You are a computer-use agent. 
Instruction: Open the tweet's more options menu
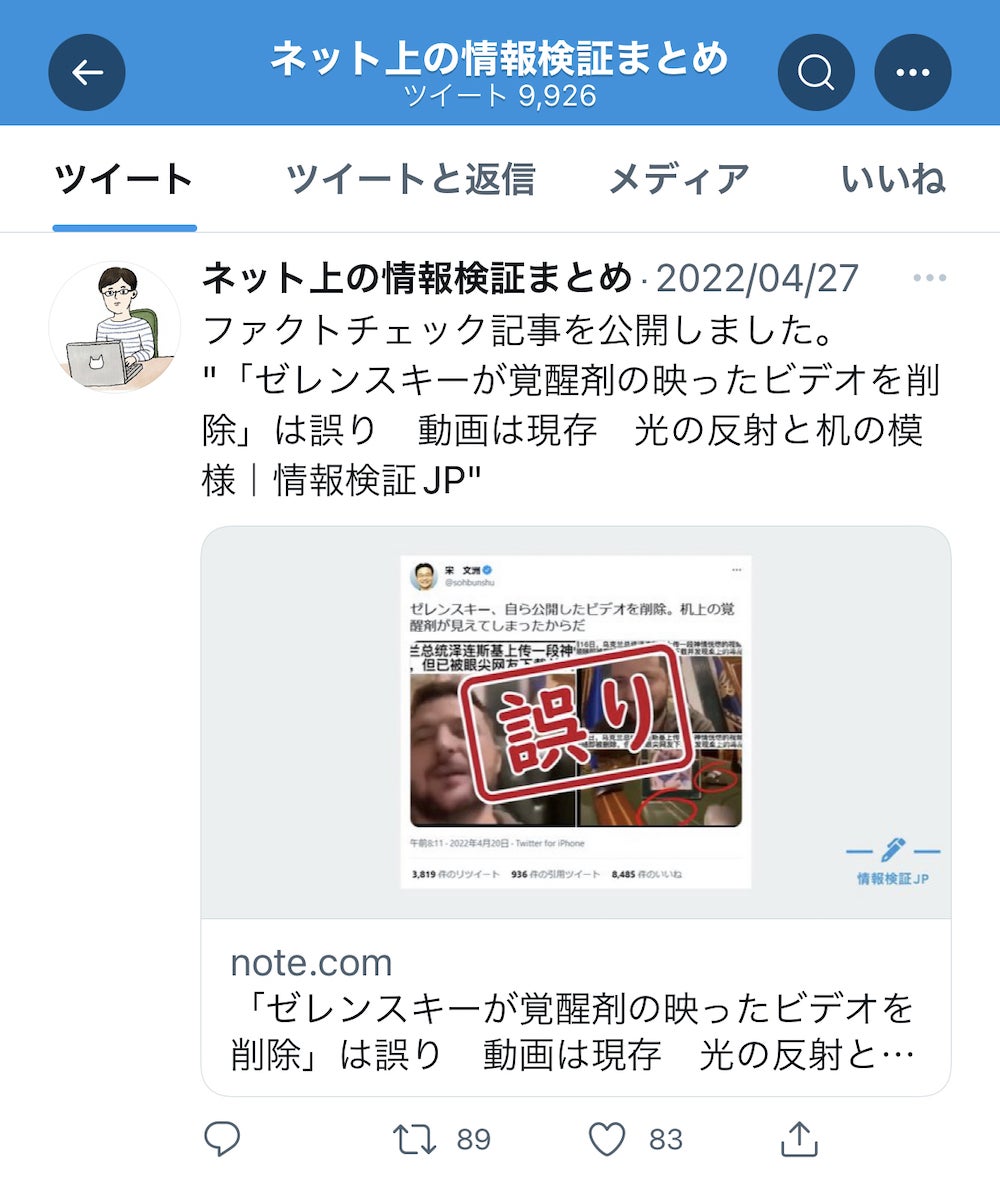click(929, 278)
